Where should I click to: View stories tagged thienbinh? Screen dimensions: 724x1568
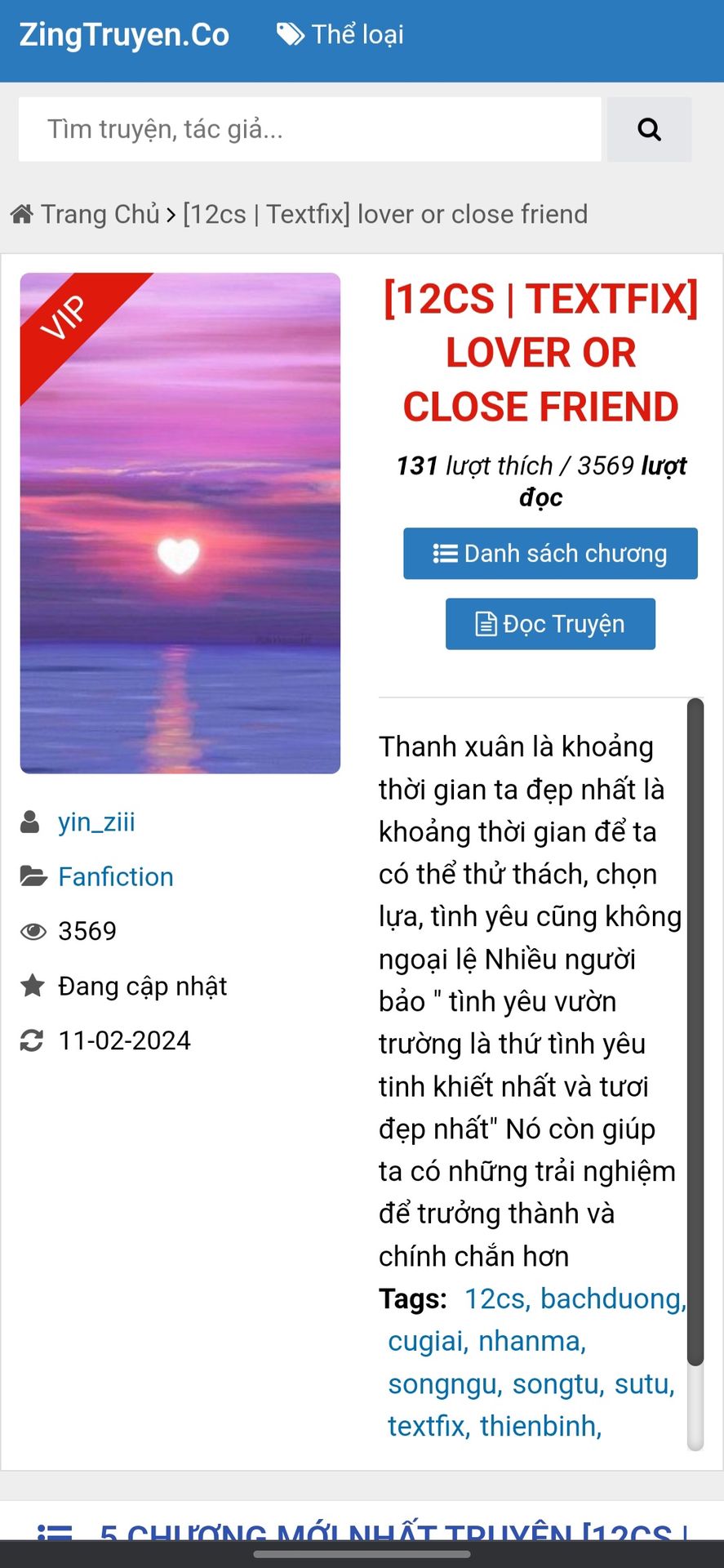click(x=539, y=1426)
